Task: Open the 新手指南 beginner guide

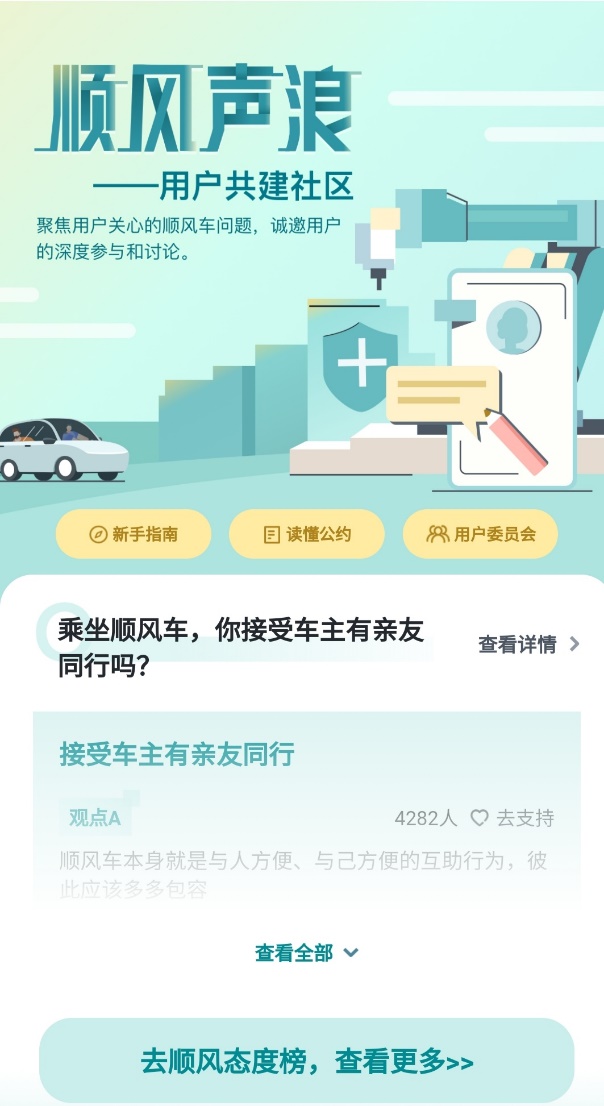Action: pyautogui.click(x=133, y=534)
